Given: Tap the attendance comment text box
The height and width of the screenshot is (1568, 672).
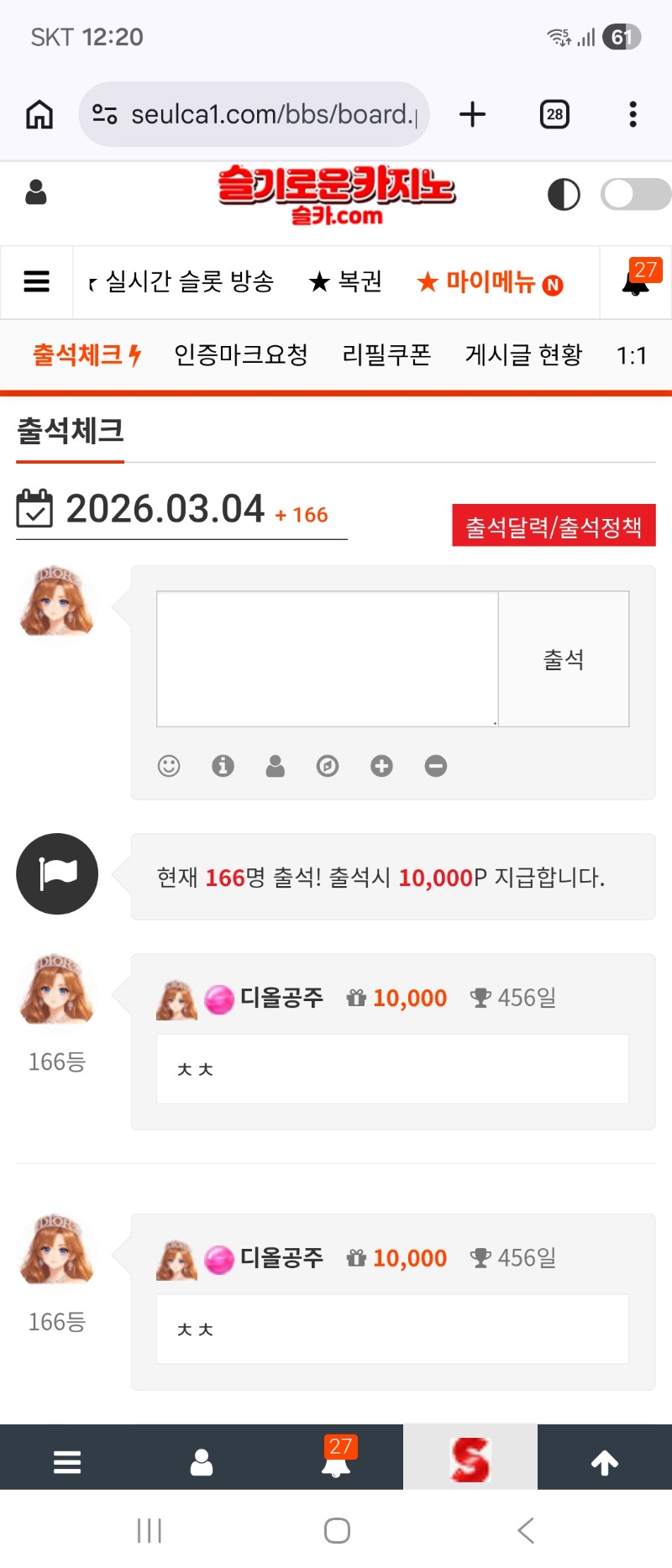Looking at the screenshot, I should (x=327, y=658).
